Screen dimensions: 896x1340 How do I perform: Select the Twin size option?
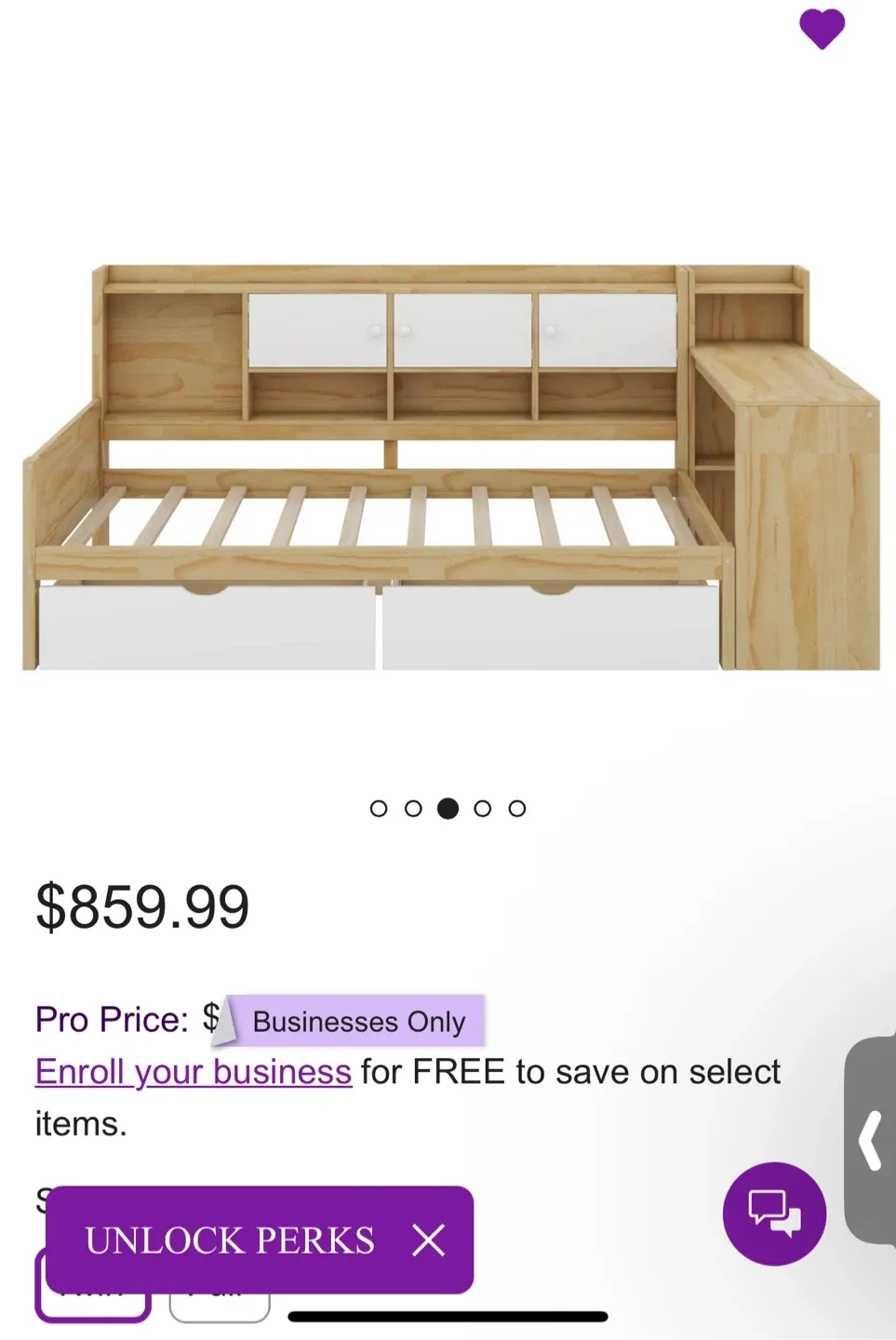93,1290
